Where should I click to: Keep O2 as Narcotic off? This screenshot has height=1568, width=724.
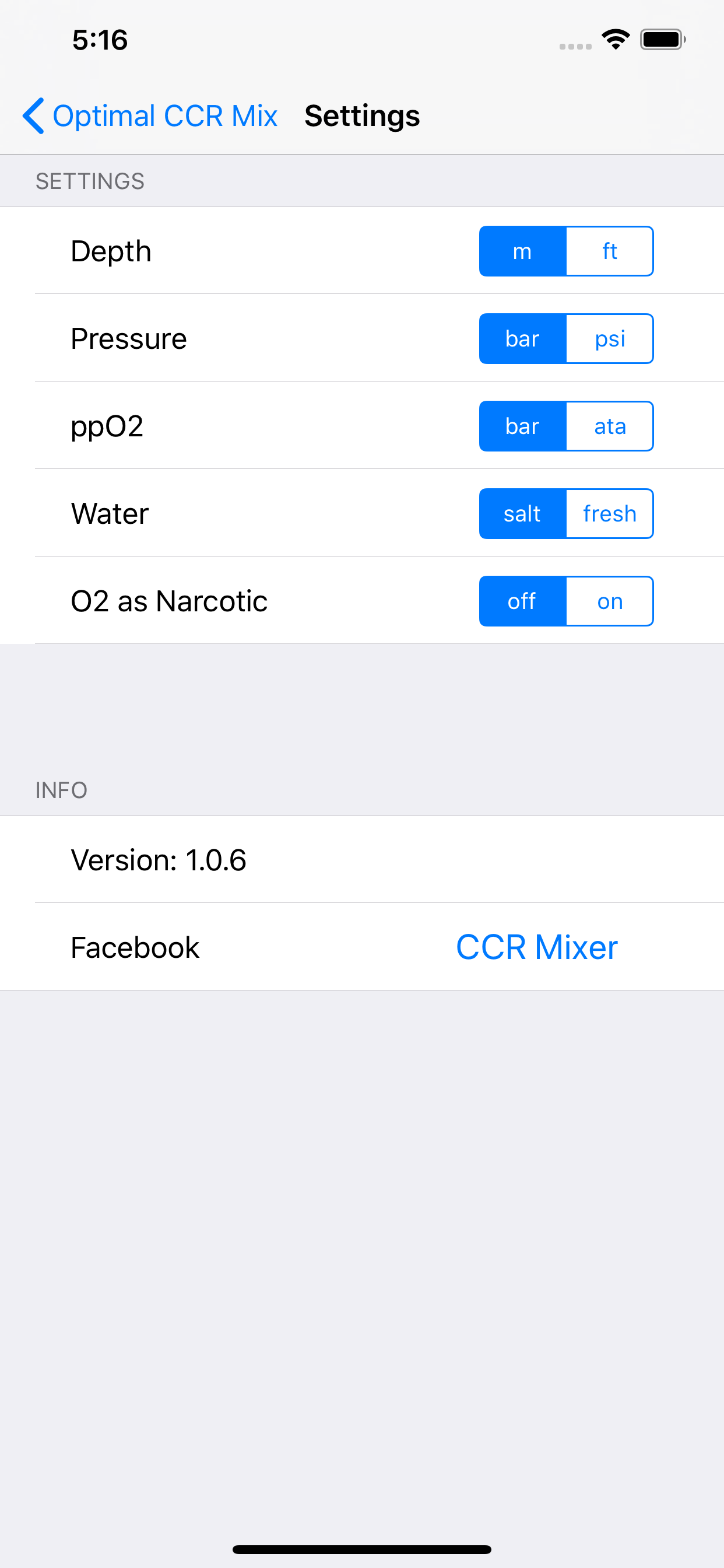[523, 601]
